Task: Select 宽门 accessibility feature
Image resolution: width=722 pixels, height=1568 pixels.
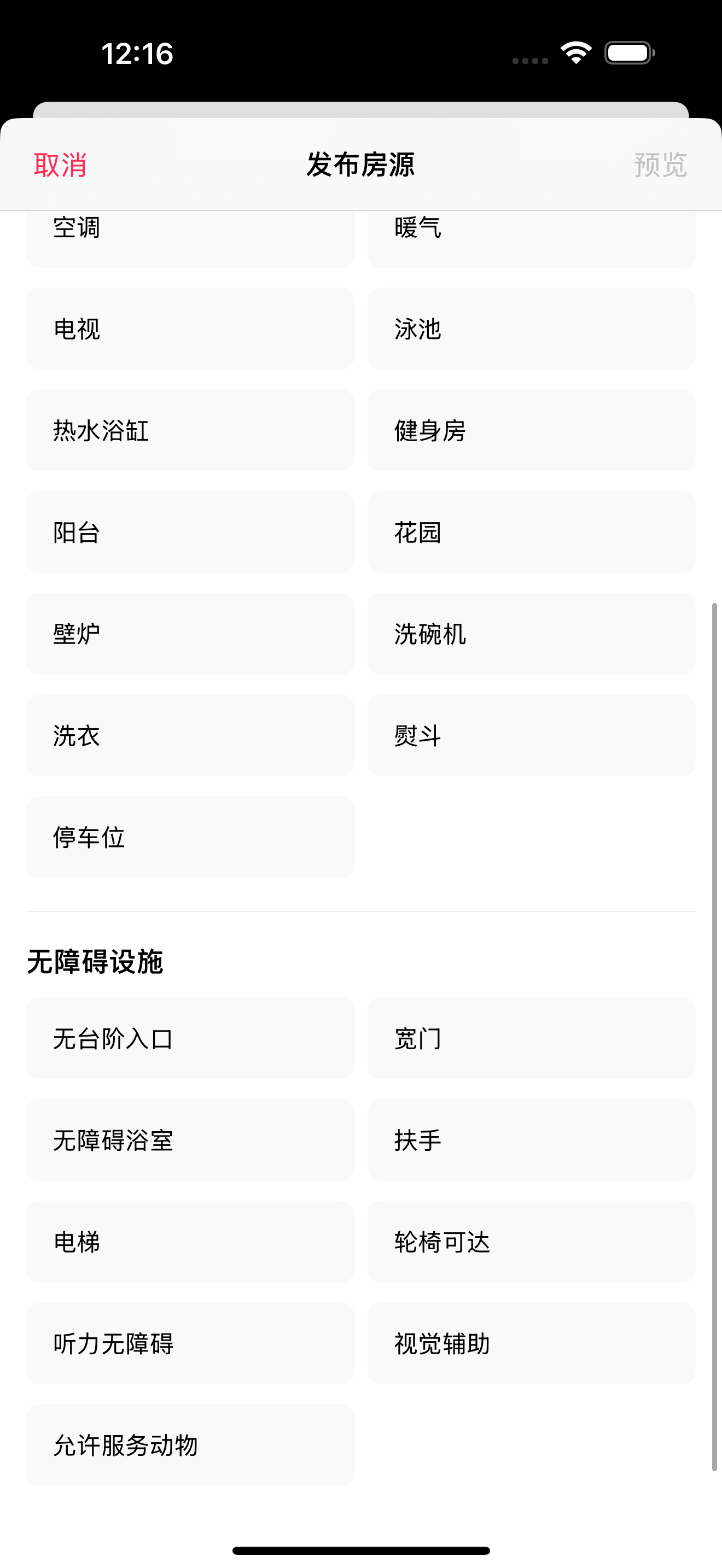Action: click(x=531, y=1038)
